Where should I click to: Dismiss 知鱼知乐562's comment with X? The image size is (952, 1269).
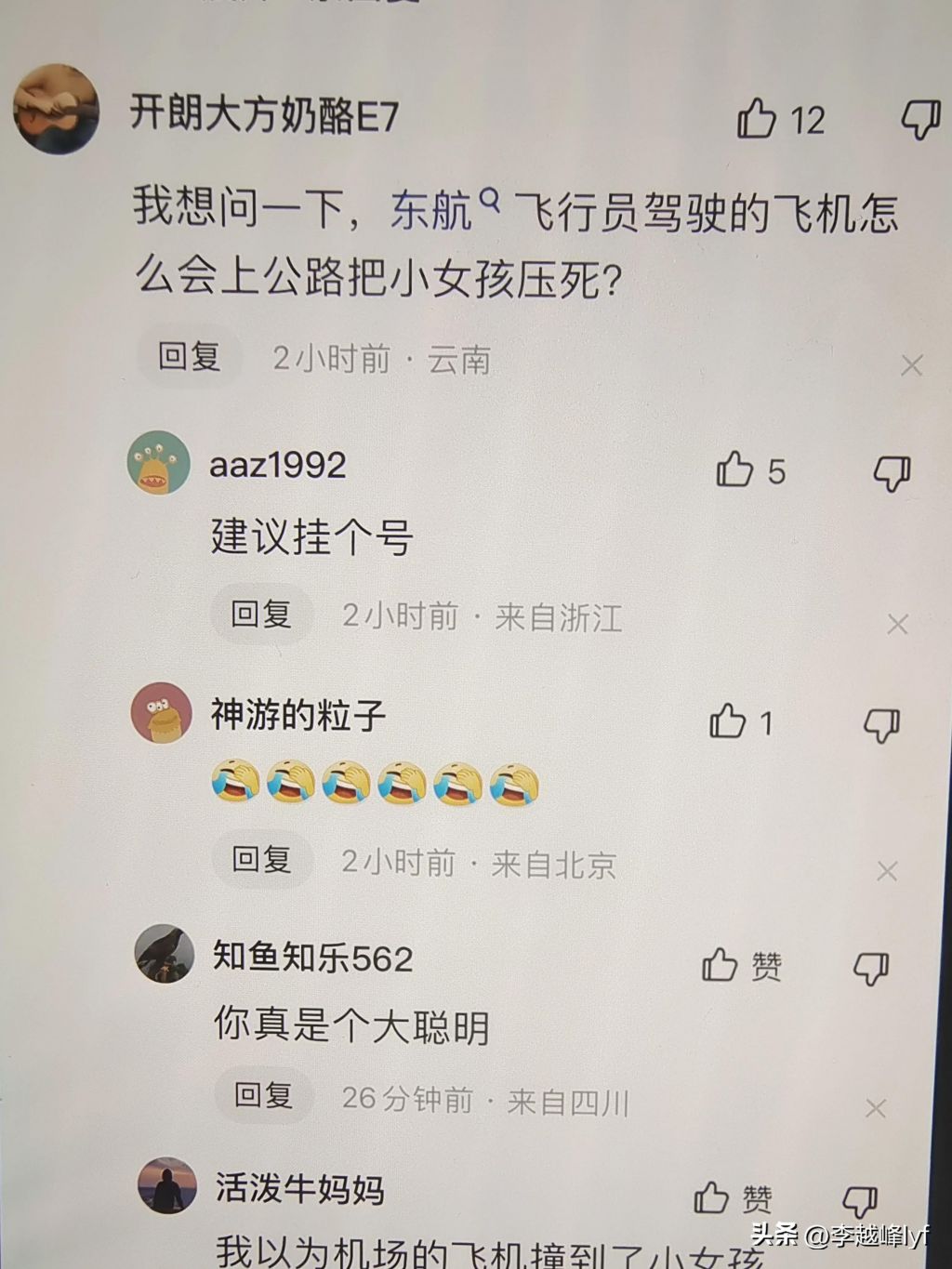coord(876,1108)
